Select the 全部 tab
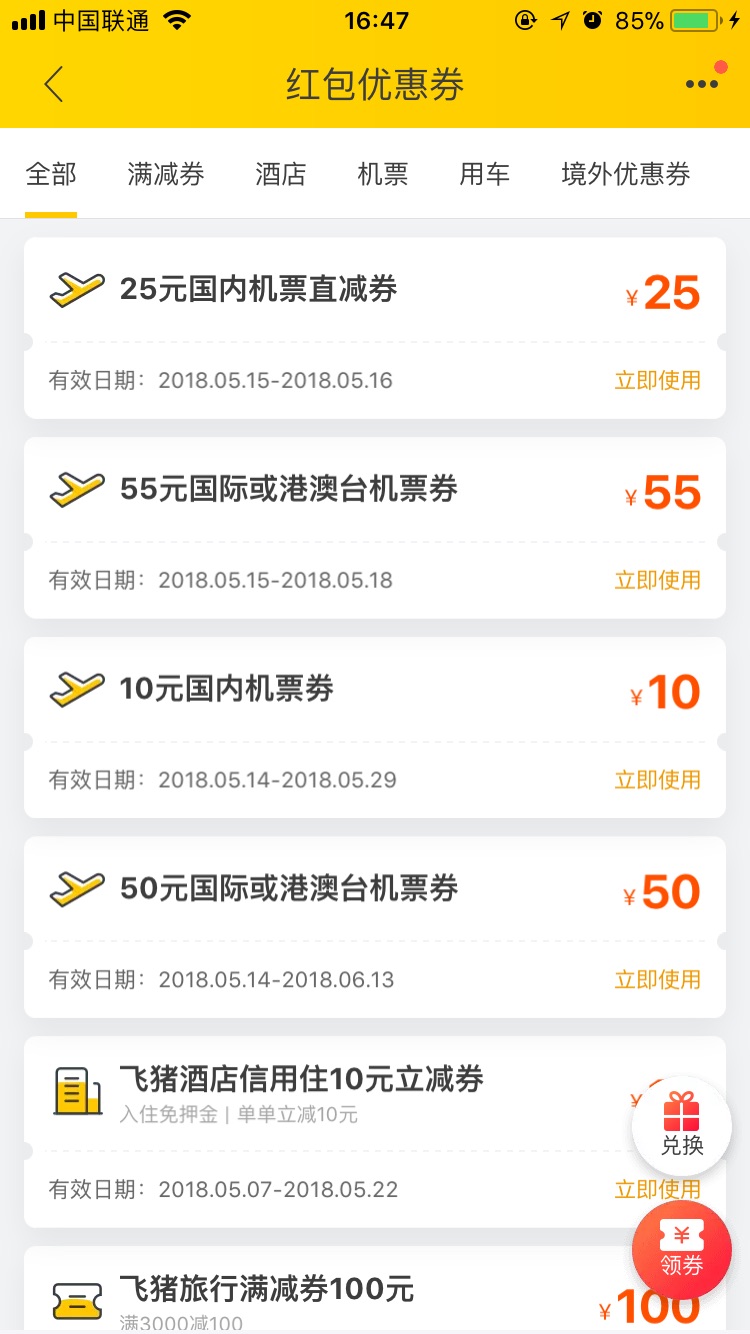Viewport: 750px width, 1334px height. 51,175
